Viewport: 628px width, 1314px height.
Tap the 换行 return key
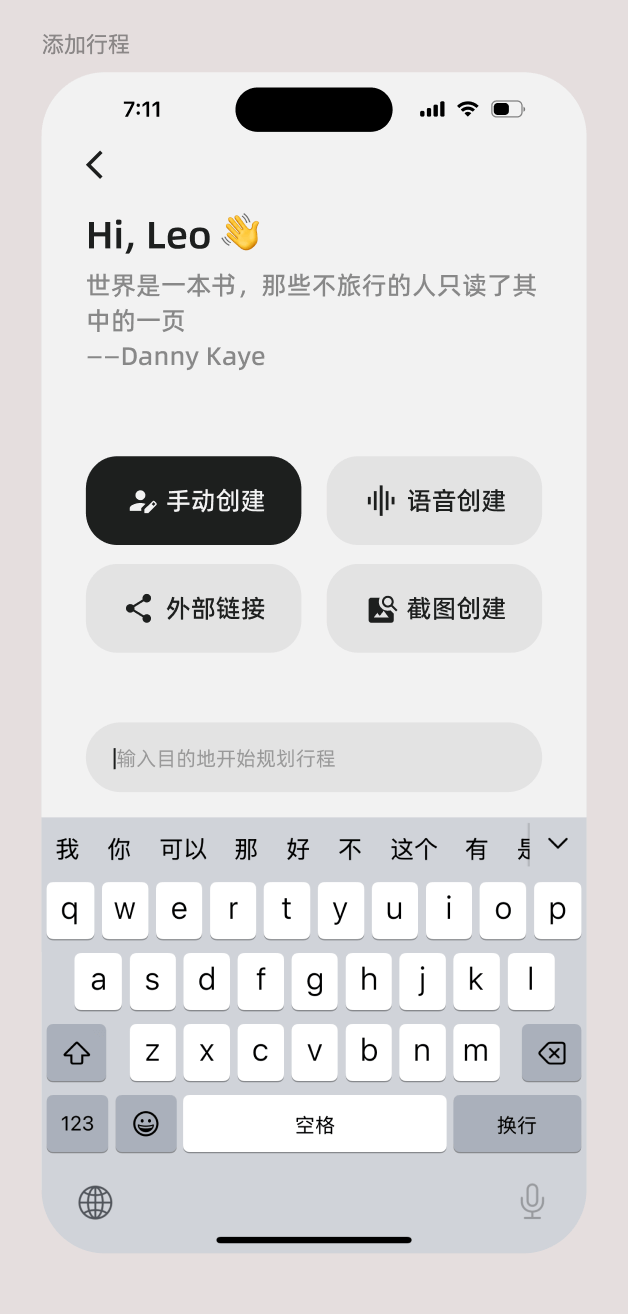pyautogui.click(x=517, y=1124)
